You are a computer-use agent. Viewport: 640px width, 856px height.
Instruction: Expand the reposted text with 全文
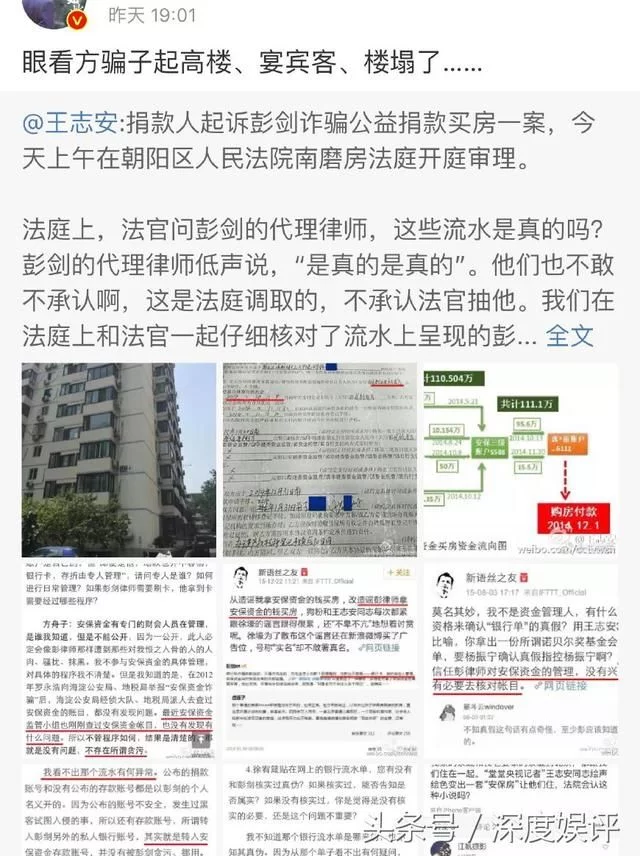[572, 335]
